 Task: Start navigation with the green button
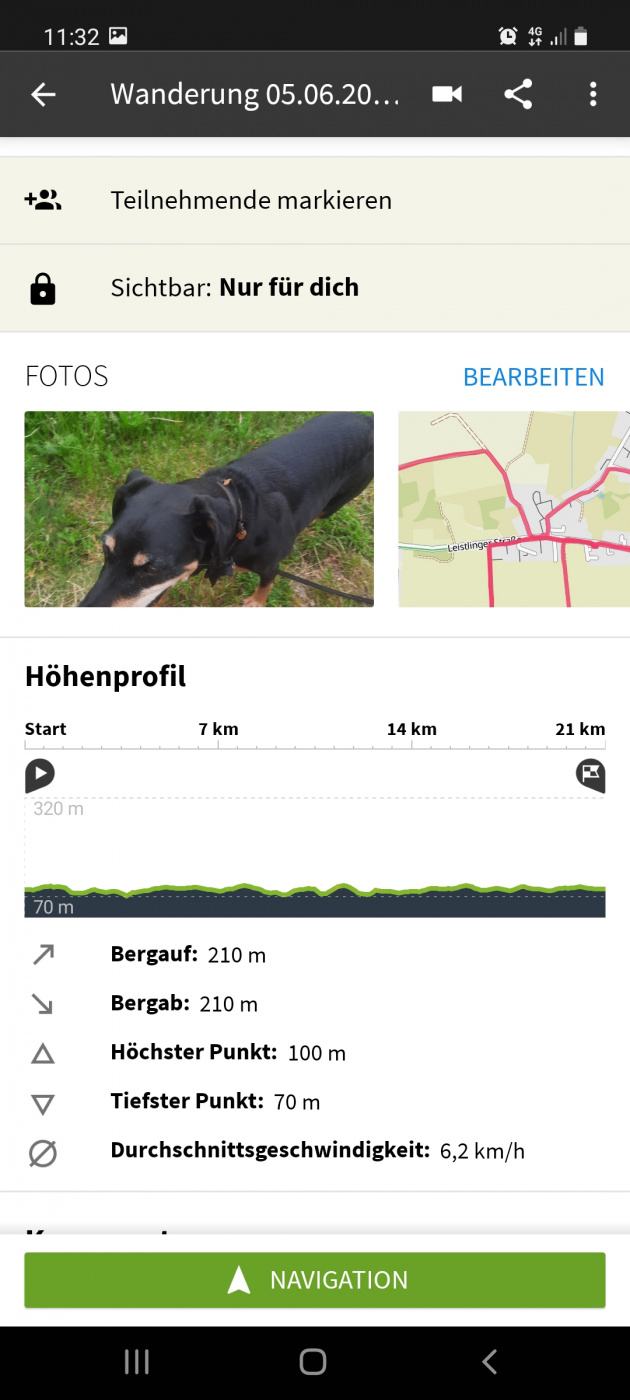[314, 1280]
